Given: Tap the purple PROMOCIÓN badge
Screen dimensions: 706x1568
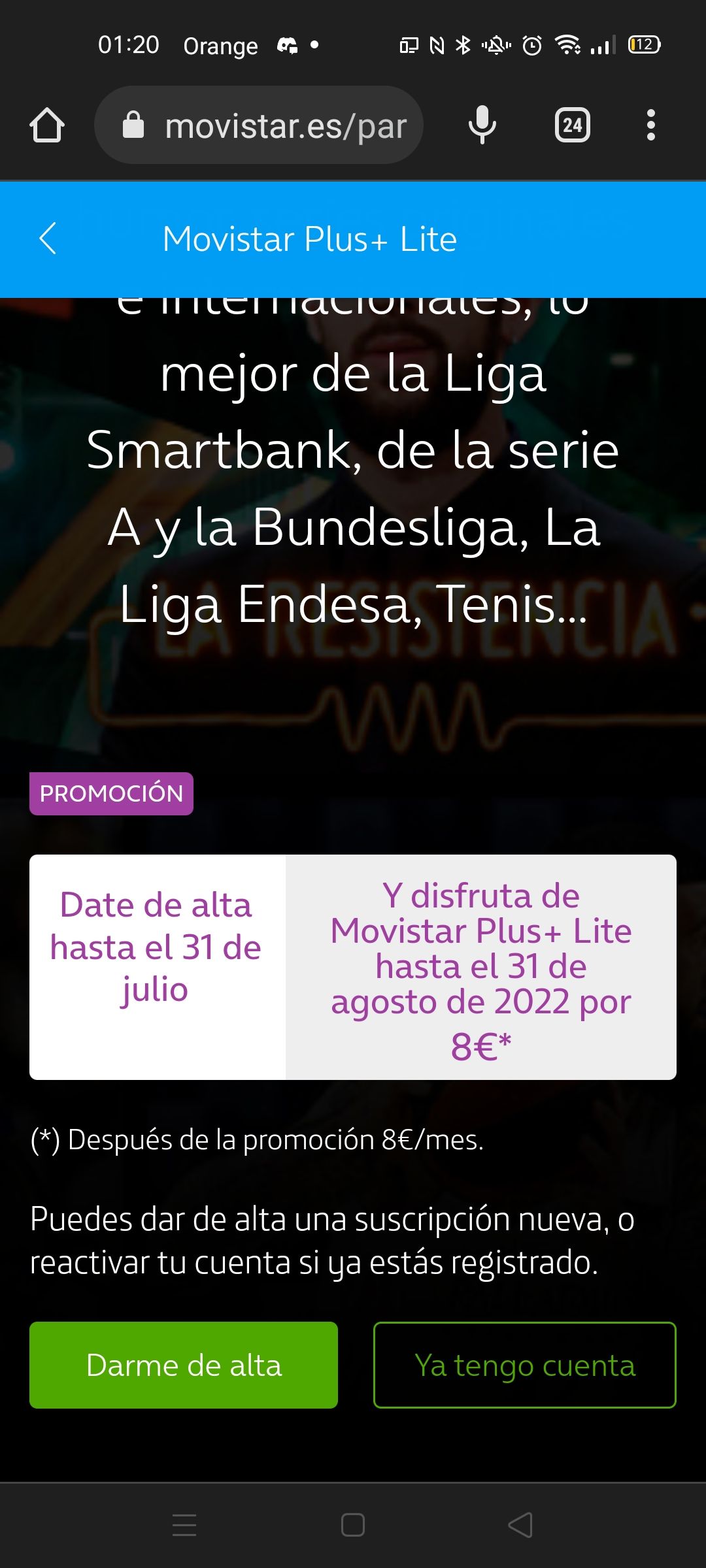Looking at the screenshot, I should click(110, 794).
